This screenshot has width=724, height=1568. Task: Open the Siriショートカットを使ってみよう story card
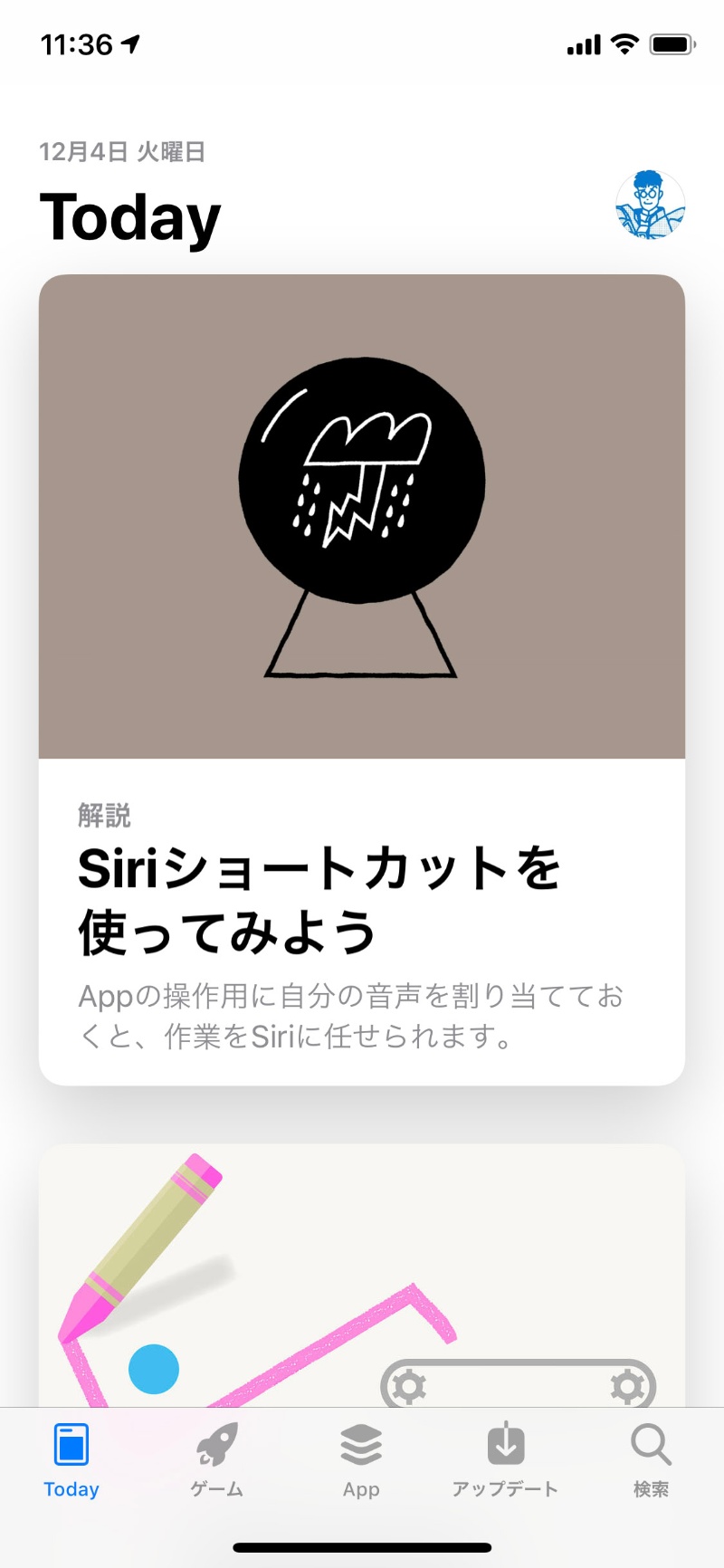(x=362, y=679)
